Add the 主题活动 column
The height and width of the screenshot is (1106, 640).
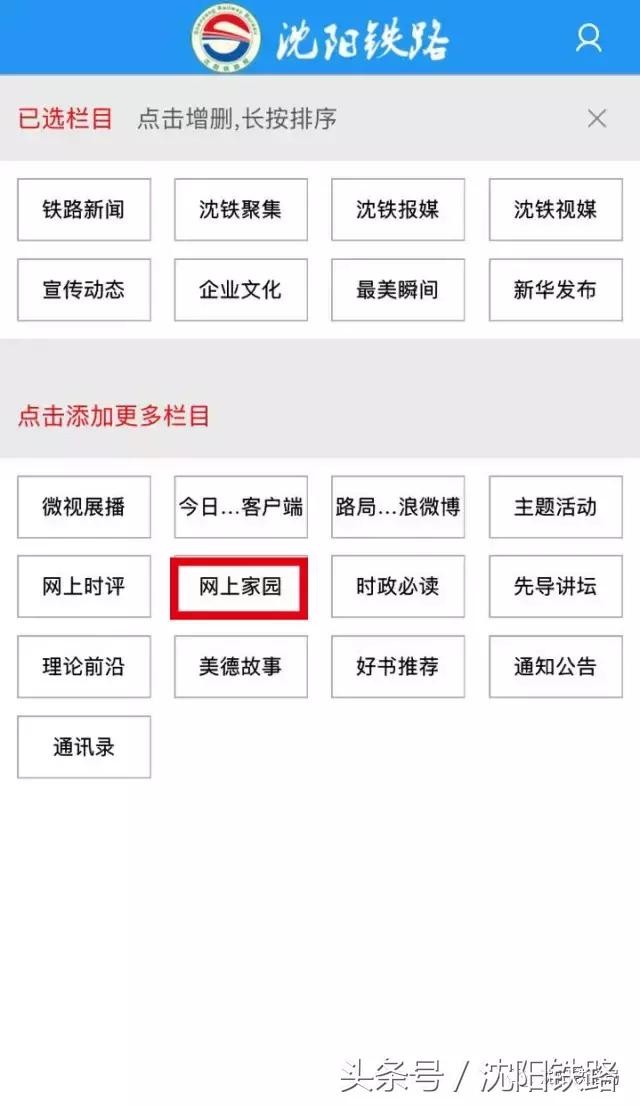555,507
